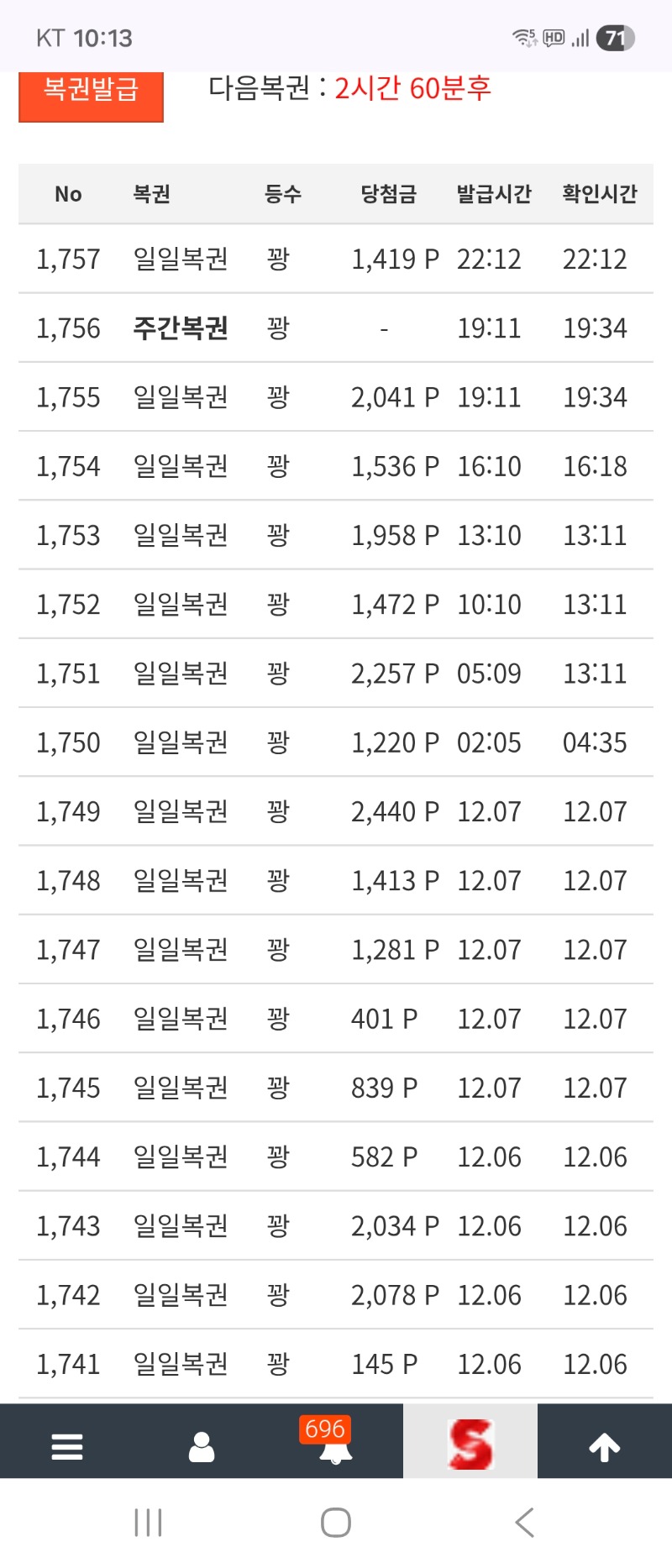Click the 확인시간 column header
The width and height of the screenshot is (672, 1568).
click(x=600, y=193)
